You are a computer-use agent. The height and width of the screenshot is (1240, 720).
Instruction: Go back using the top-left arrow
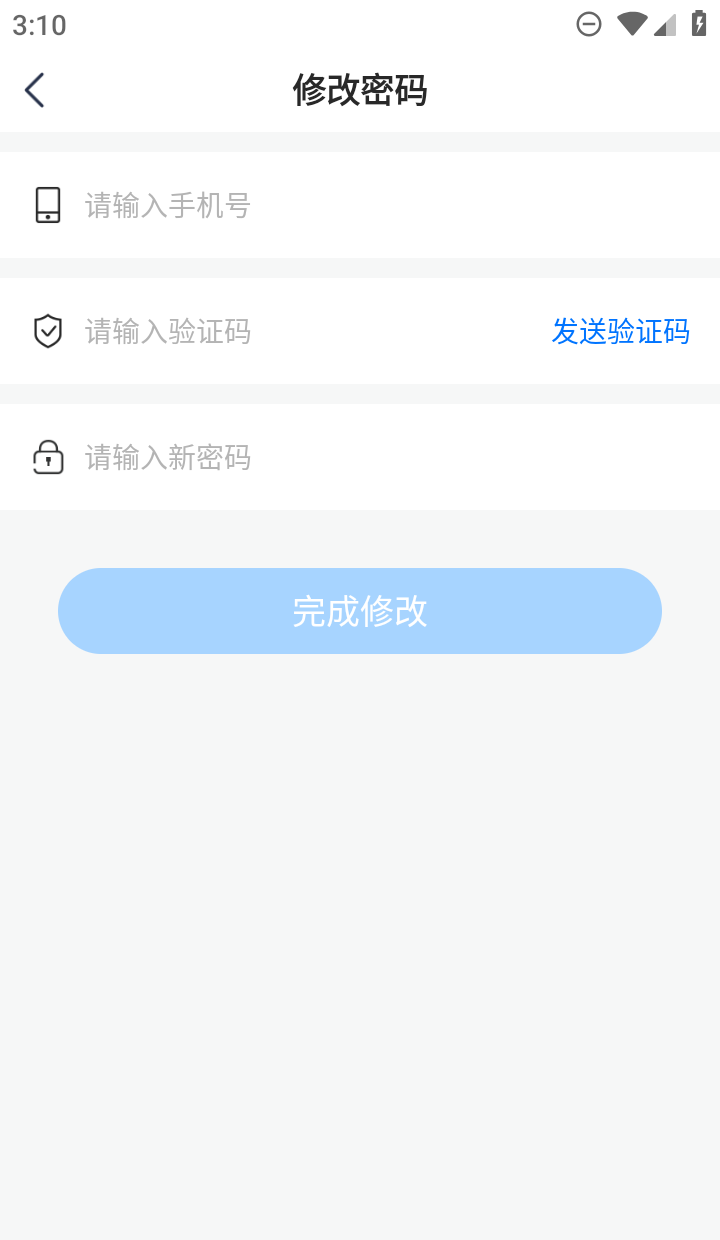tap(35, 90)
